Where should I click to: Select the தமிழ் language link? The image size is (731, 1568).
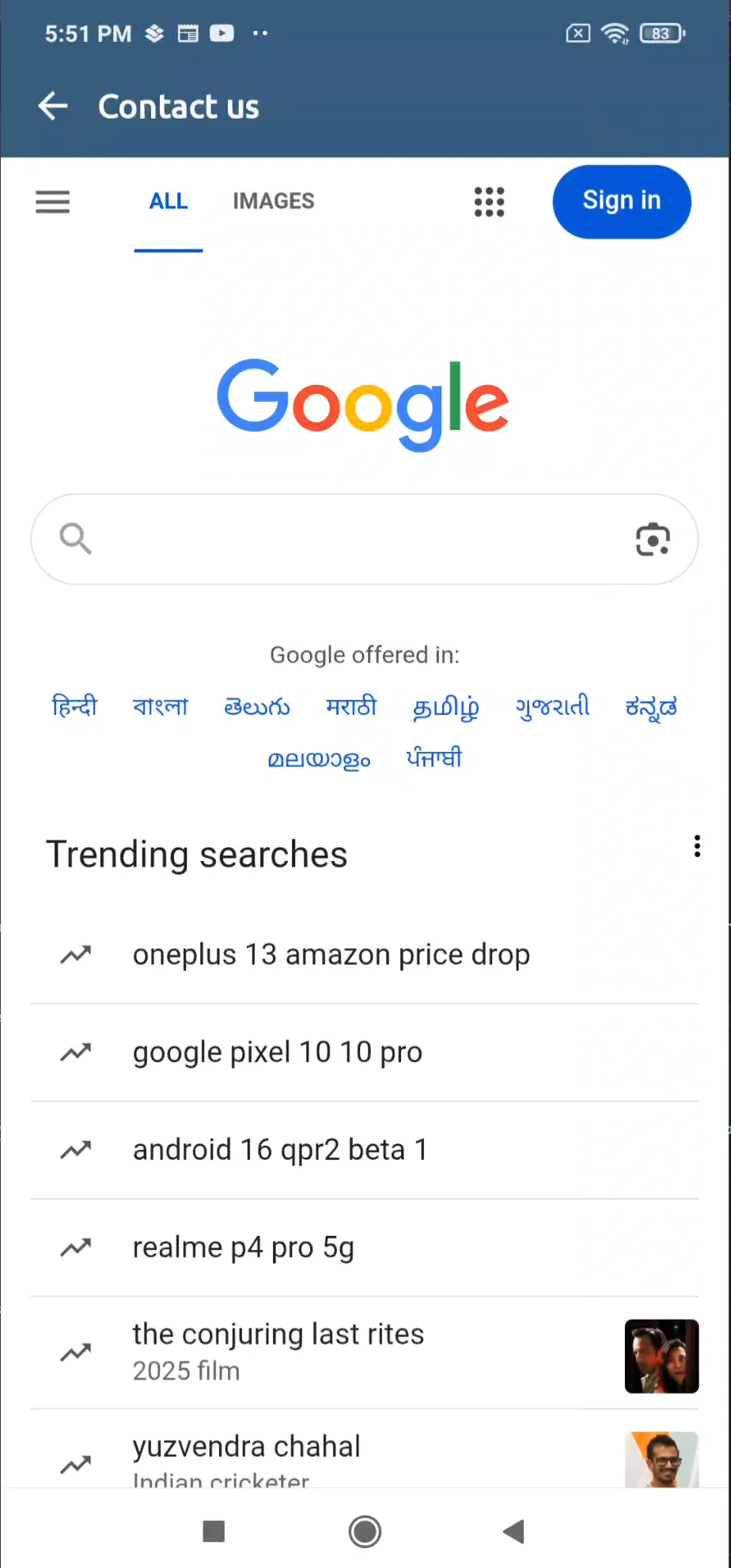445,707
